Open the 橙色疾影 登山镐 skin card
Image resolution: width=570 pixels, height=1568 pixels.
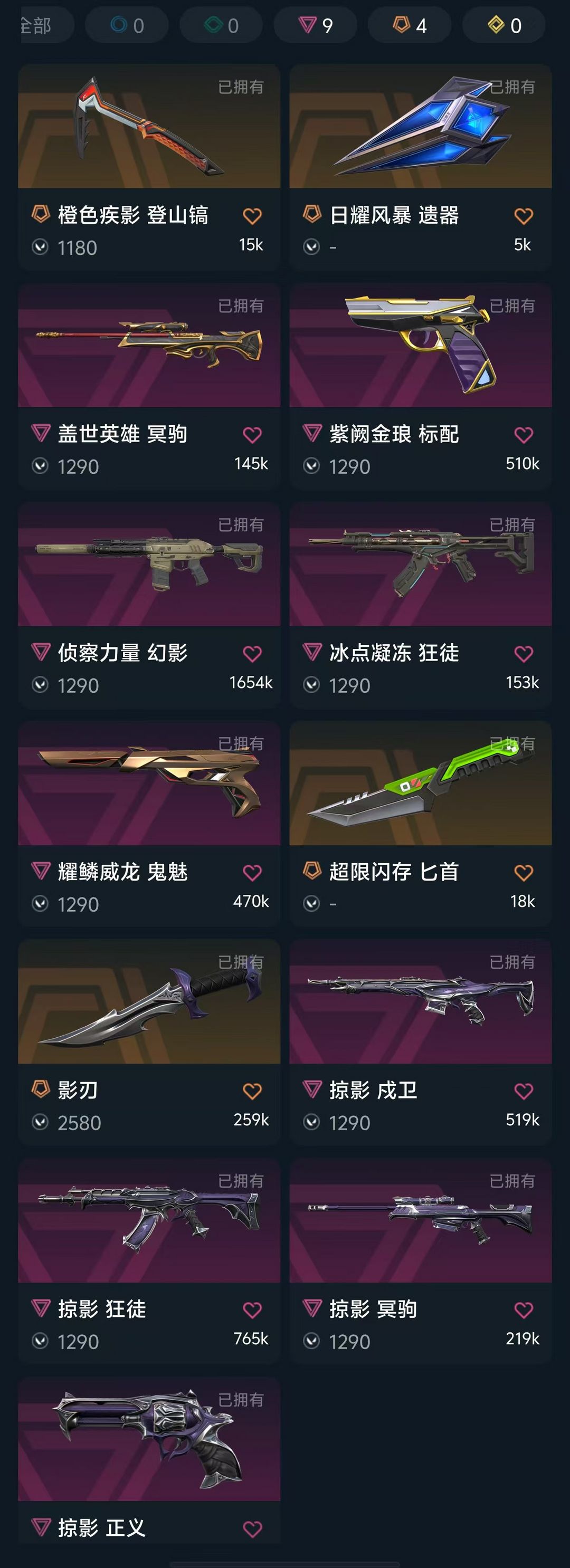149,127
